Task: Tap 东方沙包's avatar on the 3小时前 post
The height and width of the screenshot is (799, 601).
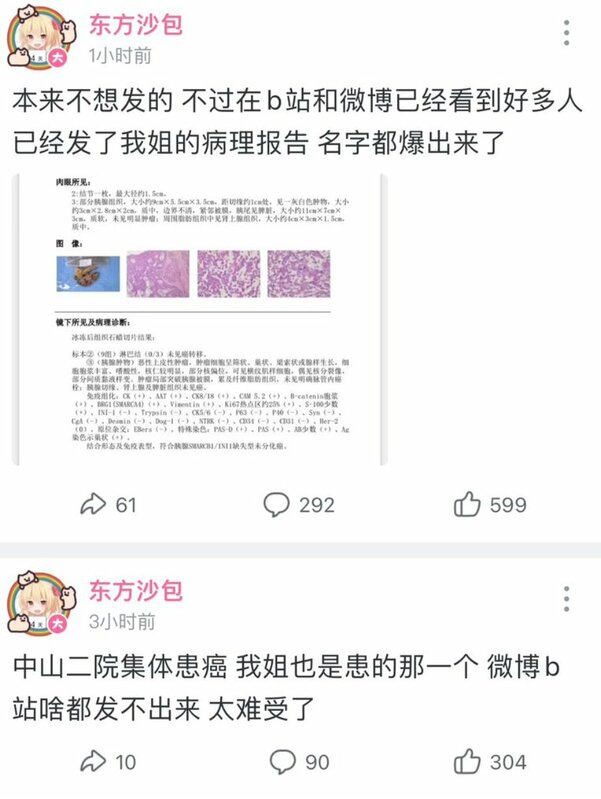Action: [x=37, y=603]
